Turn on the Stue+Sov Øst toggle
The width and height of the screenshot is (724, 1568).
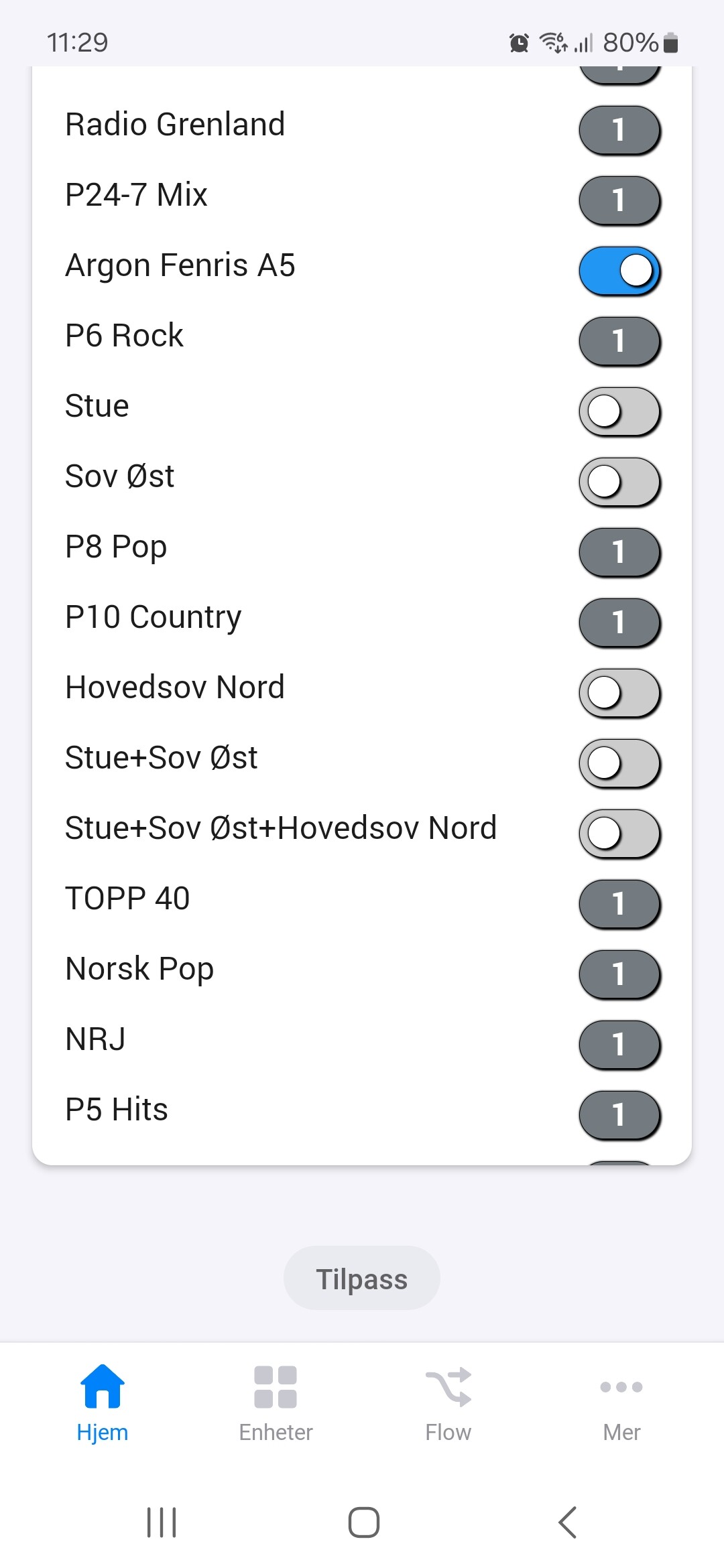point(619,763)
